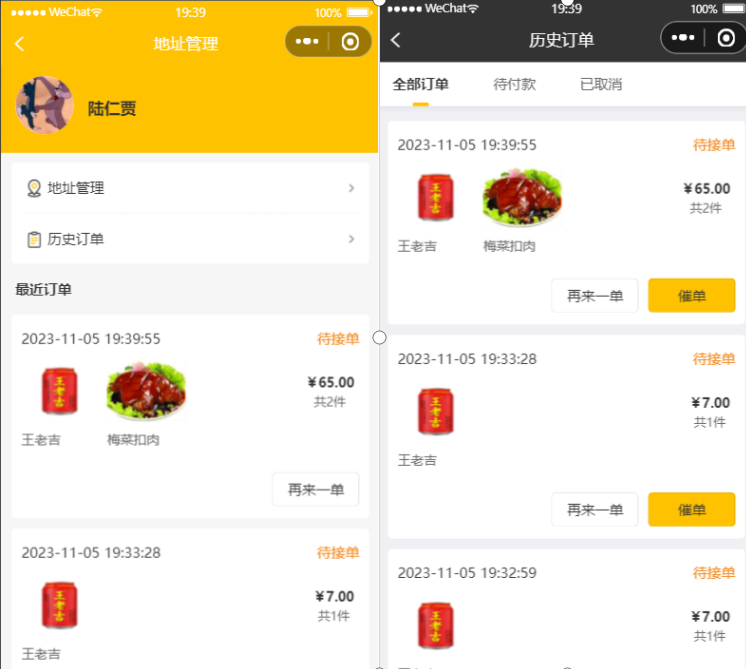
Task: Go back from the 地址管理 screen
Action: click(x=20, y=43)
